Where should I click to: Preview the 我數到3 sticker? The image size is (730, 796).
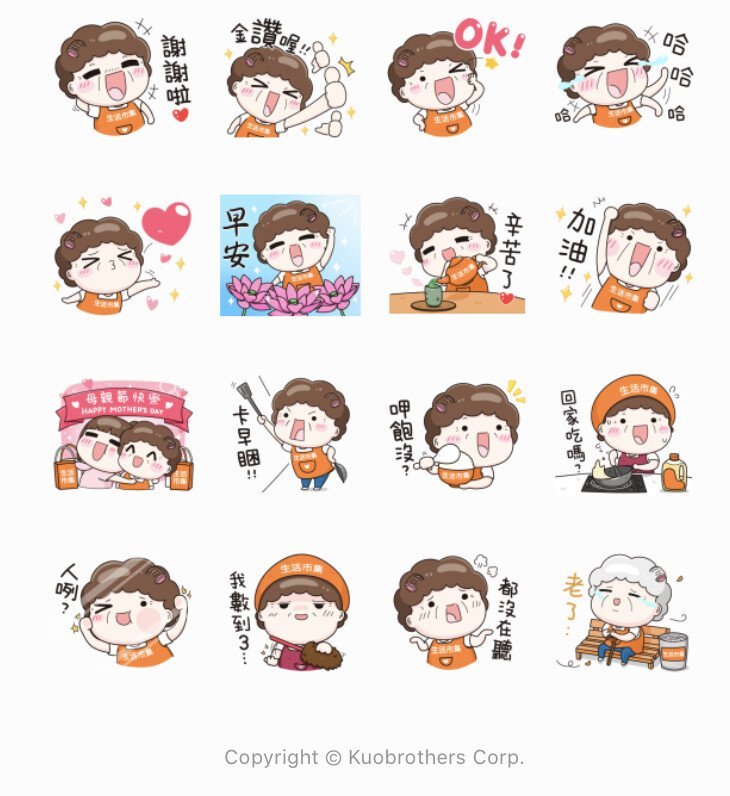point(290,612)
